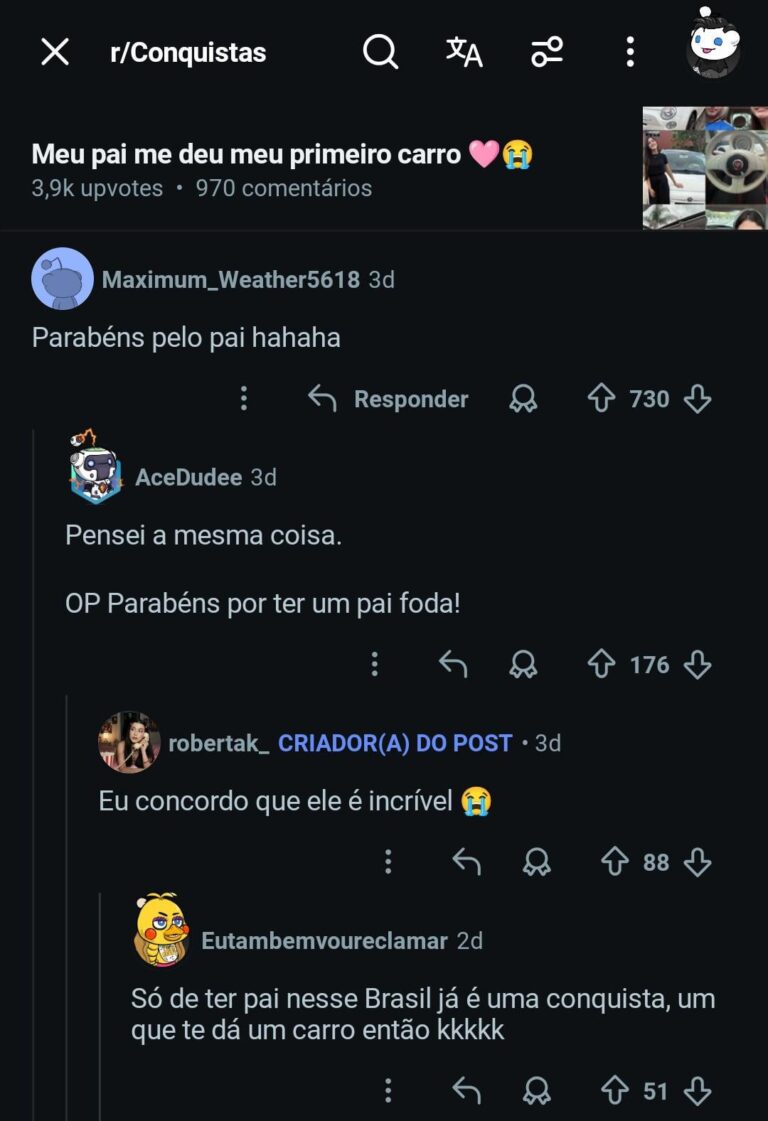Viewport: 768px width, 1121px height.
Task: Downvote Maximum_Weather5618's comment
Action: point(697,399)
